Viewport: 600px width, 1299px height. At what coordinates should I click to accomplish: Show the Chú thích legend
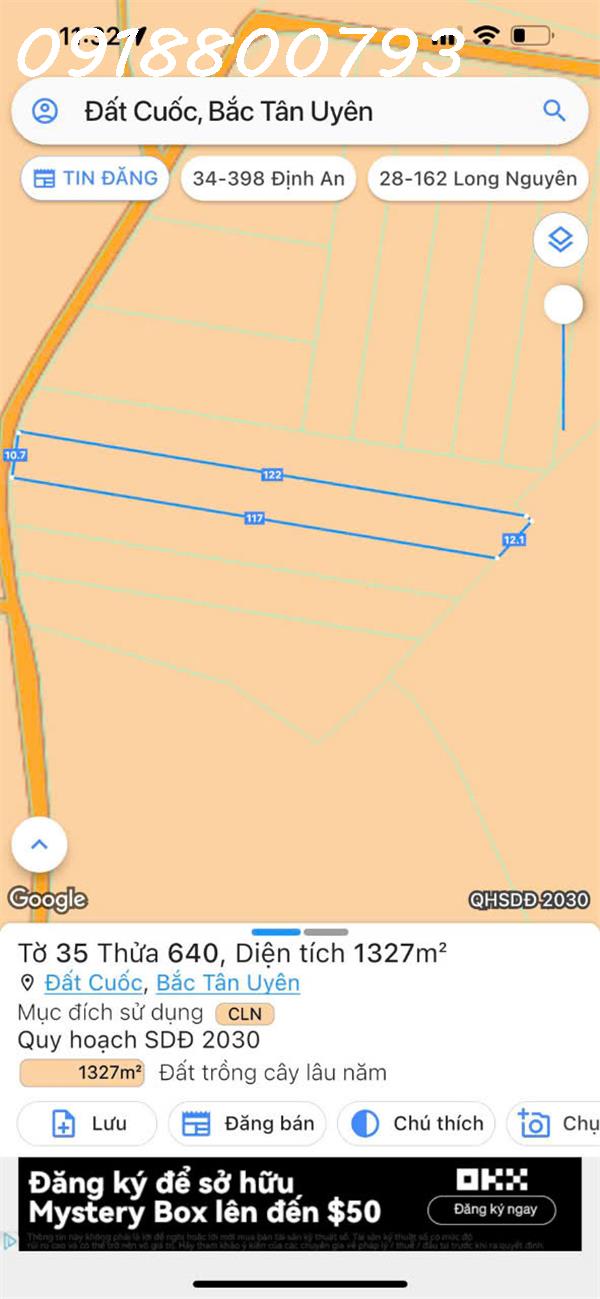[416, 1124]
